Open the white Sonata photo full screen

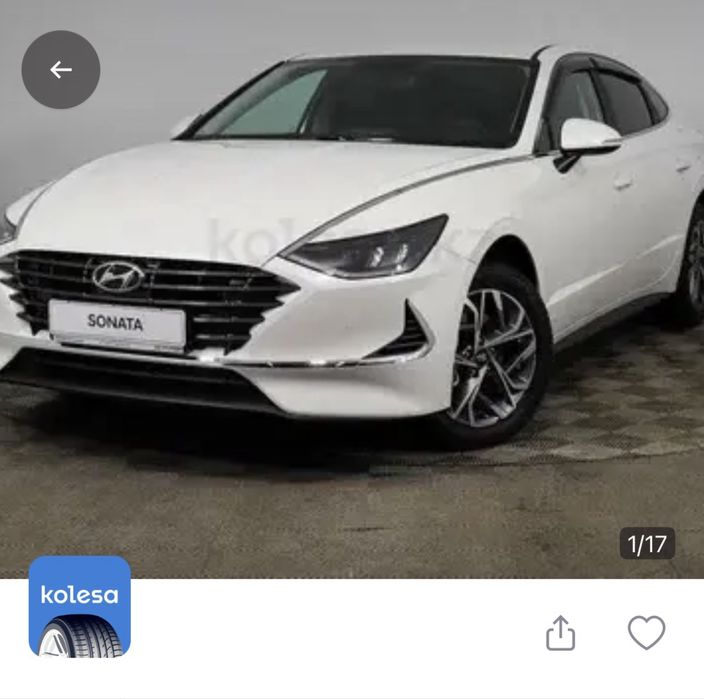tap(352, 300)
